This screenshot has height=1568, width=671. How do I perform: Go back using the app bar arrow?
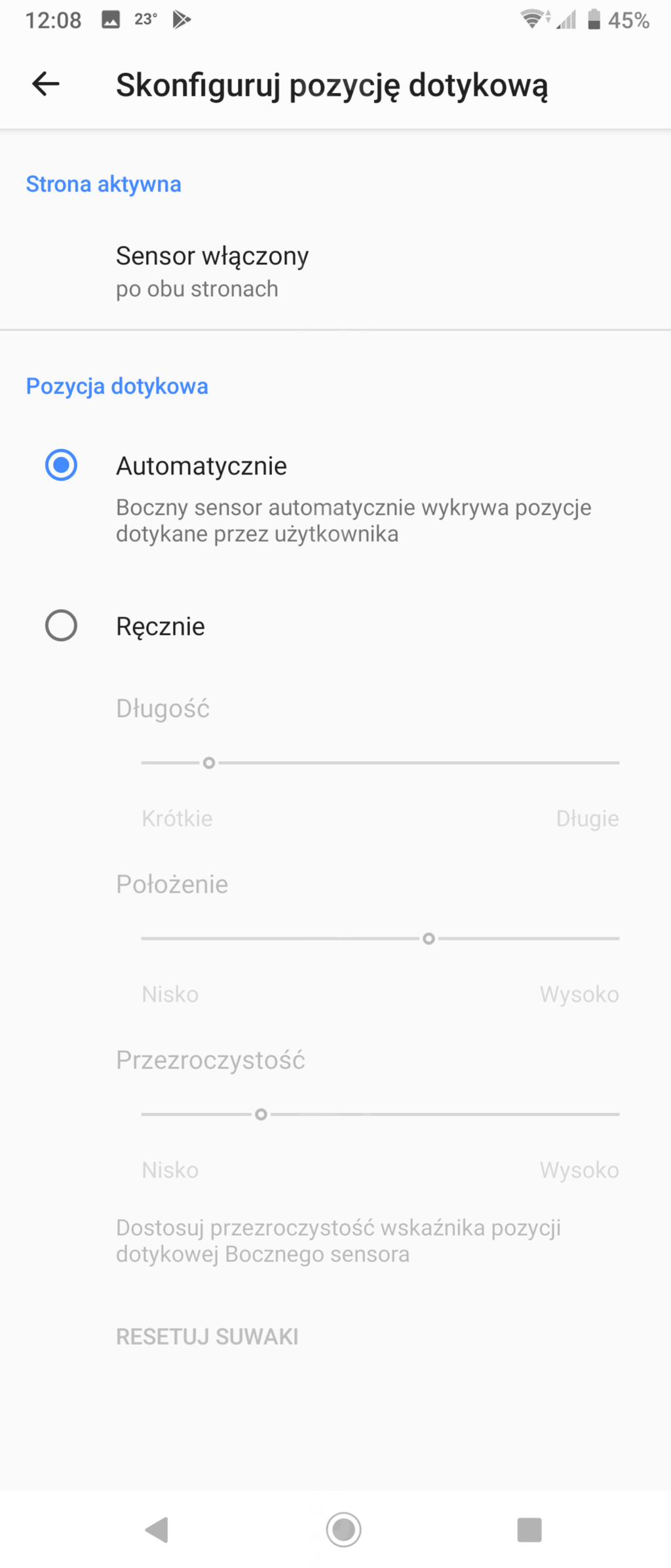[46, 84]
